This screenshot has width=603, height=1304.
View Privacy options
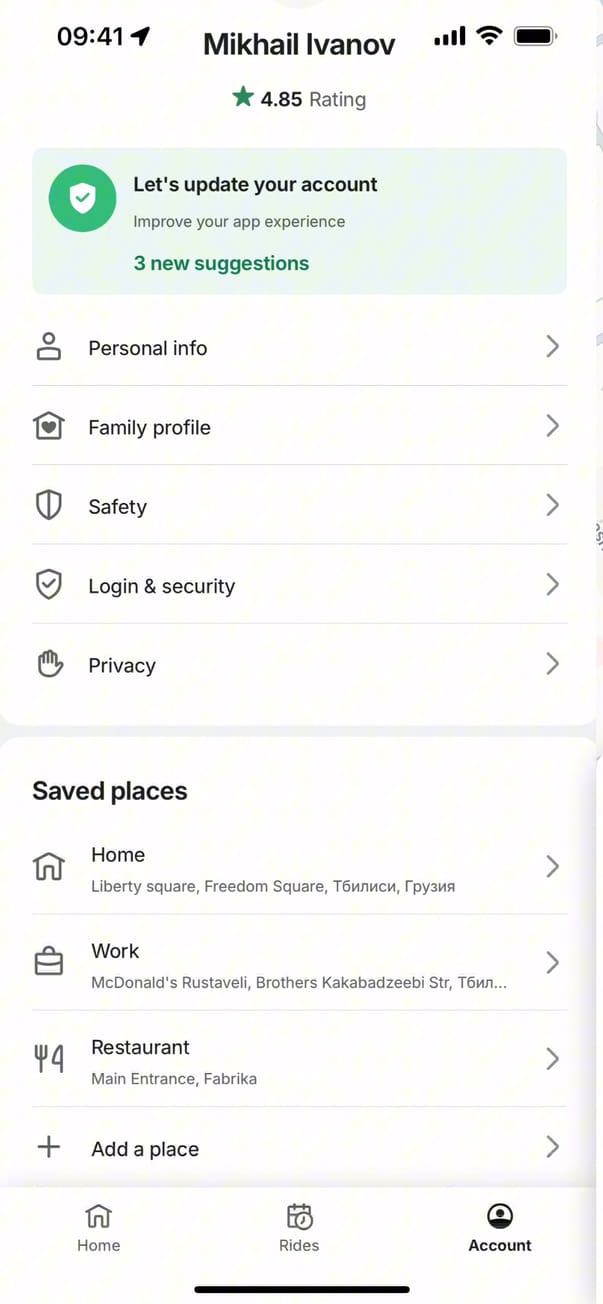pos(299,665)
